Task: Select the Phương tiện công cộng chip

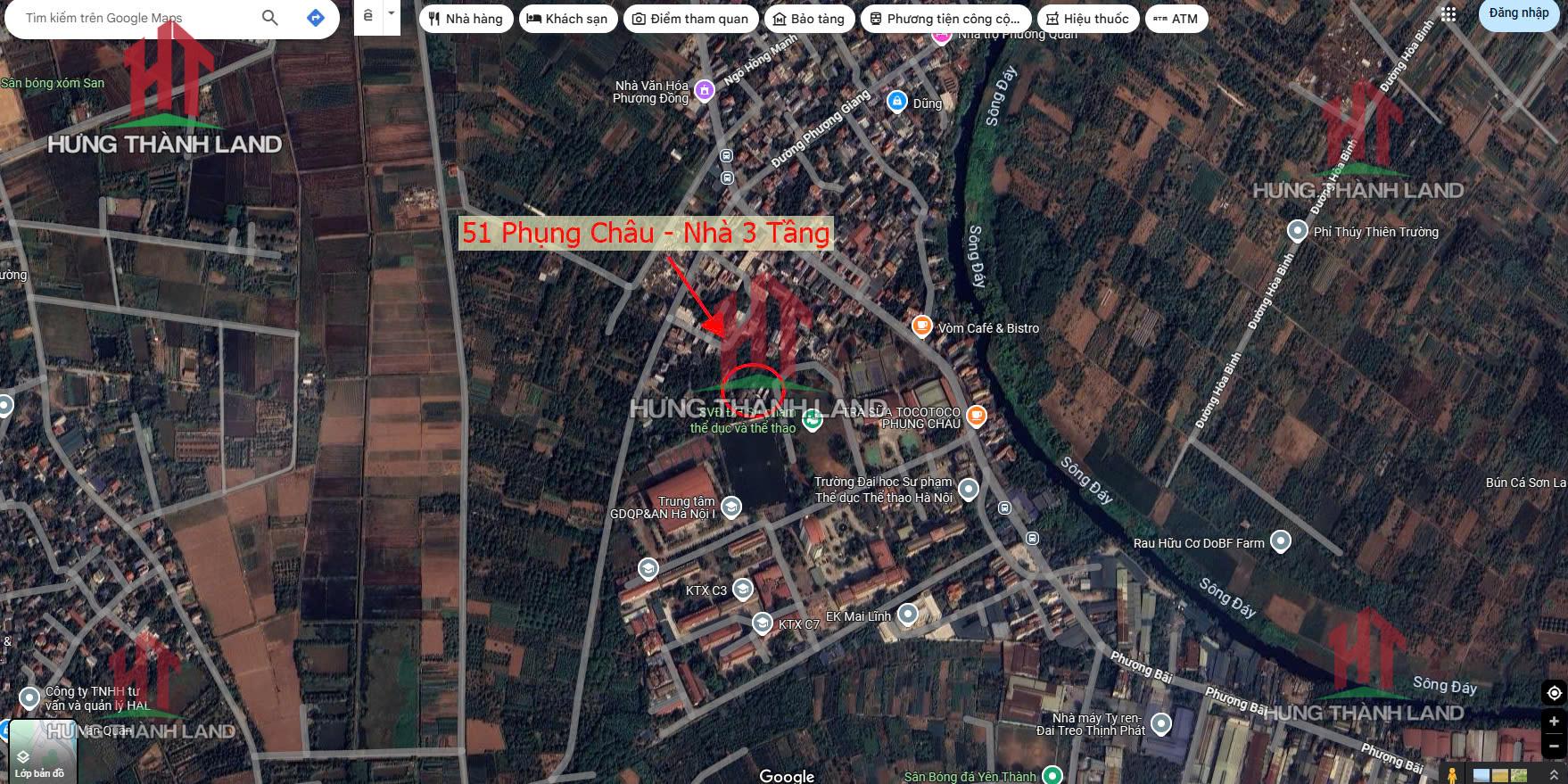Action: (945, 19)
